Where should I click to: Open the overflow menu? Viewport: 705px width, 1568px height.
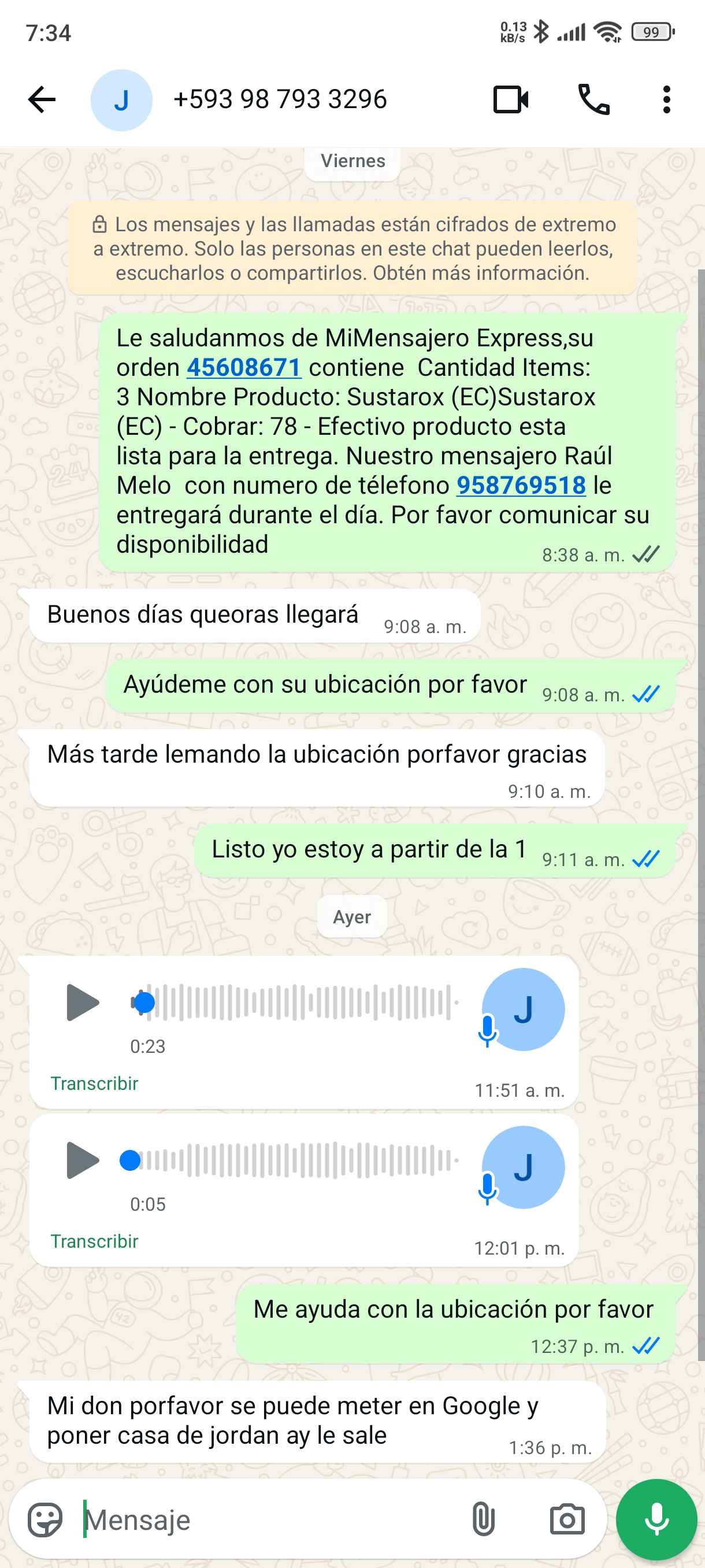pyautogui.click(x=667, y=100)
